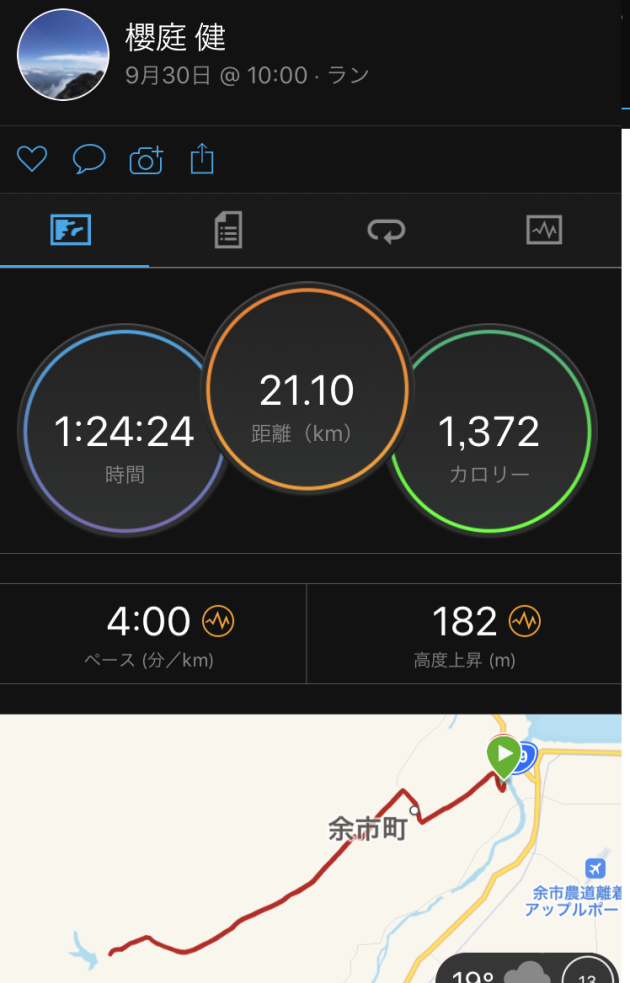The image size is (630, 983).
Task: Switch to the laps tab
Action: [386, 231]
